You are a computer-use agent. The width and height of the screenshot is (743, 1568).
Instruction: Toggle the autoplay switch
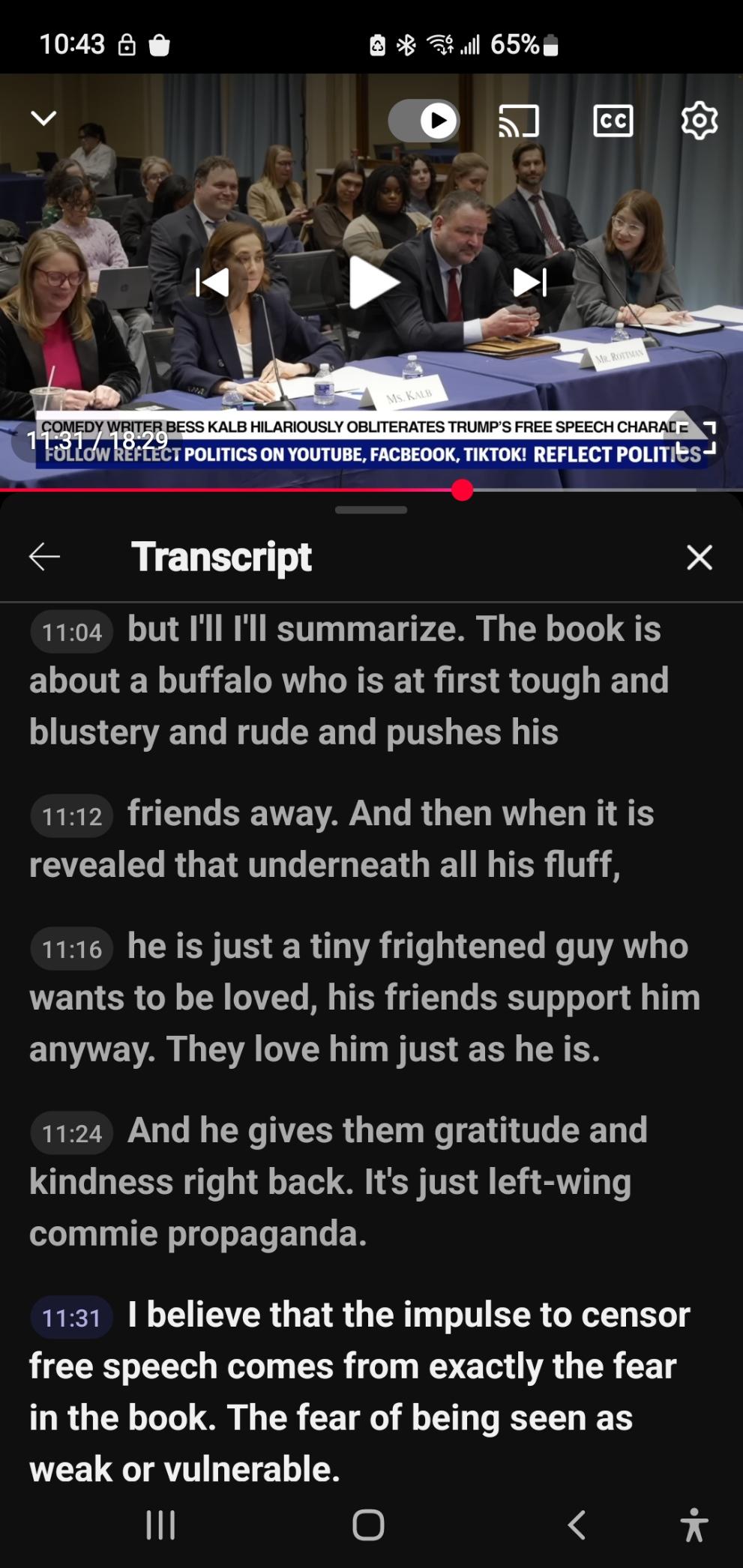(x=424, y=120)
